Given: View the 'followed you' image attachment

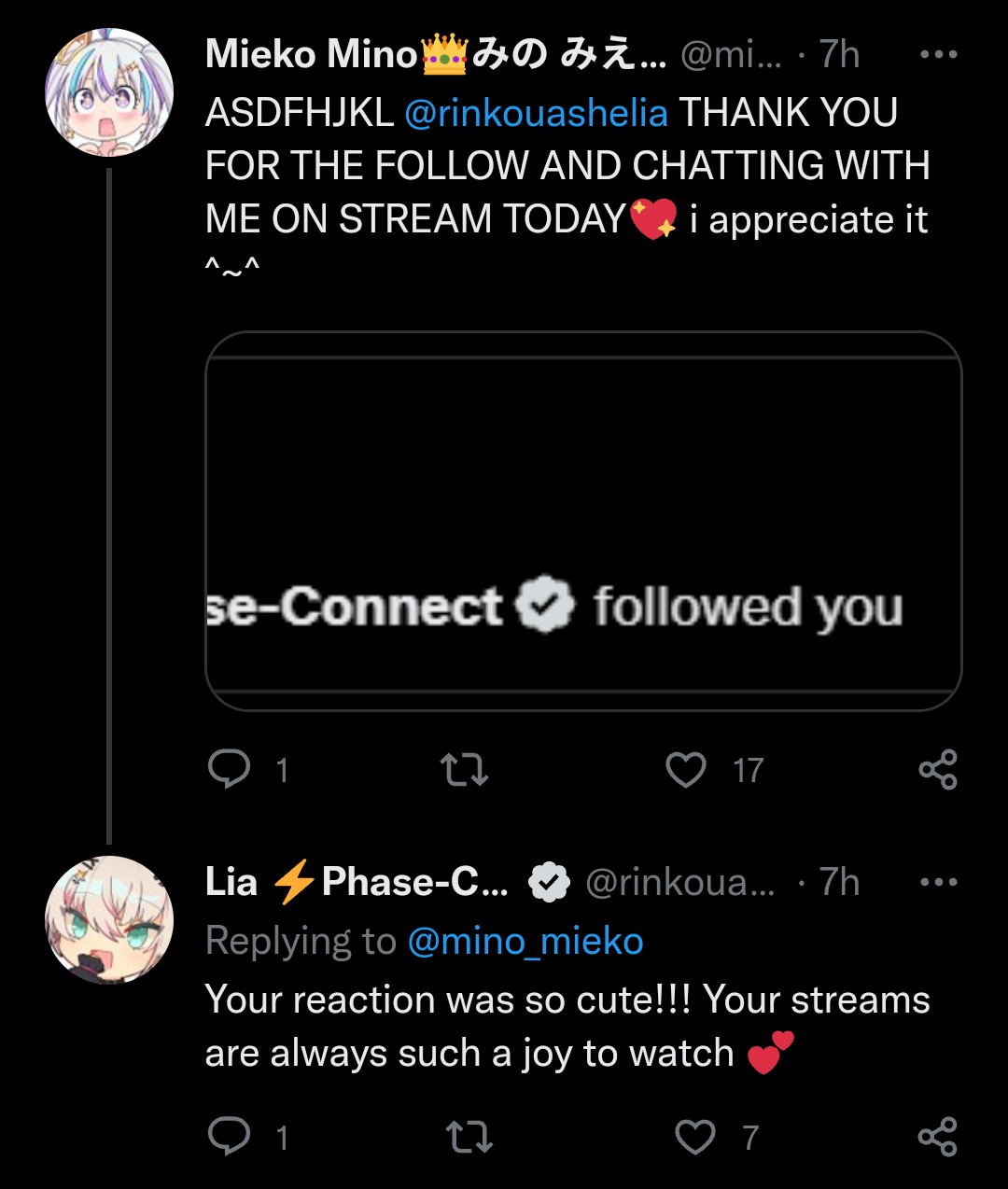Looking at the screenshot, I should [583, 521].
